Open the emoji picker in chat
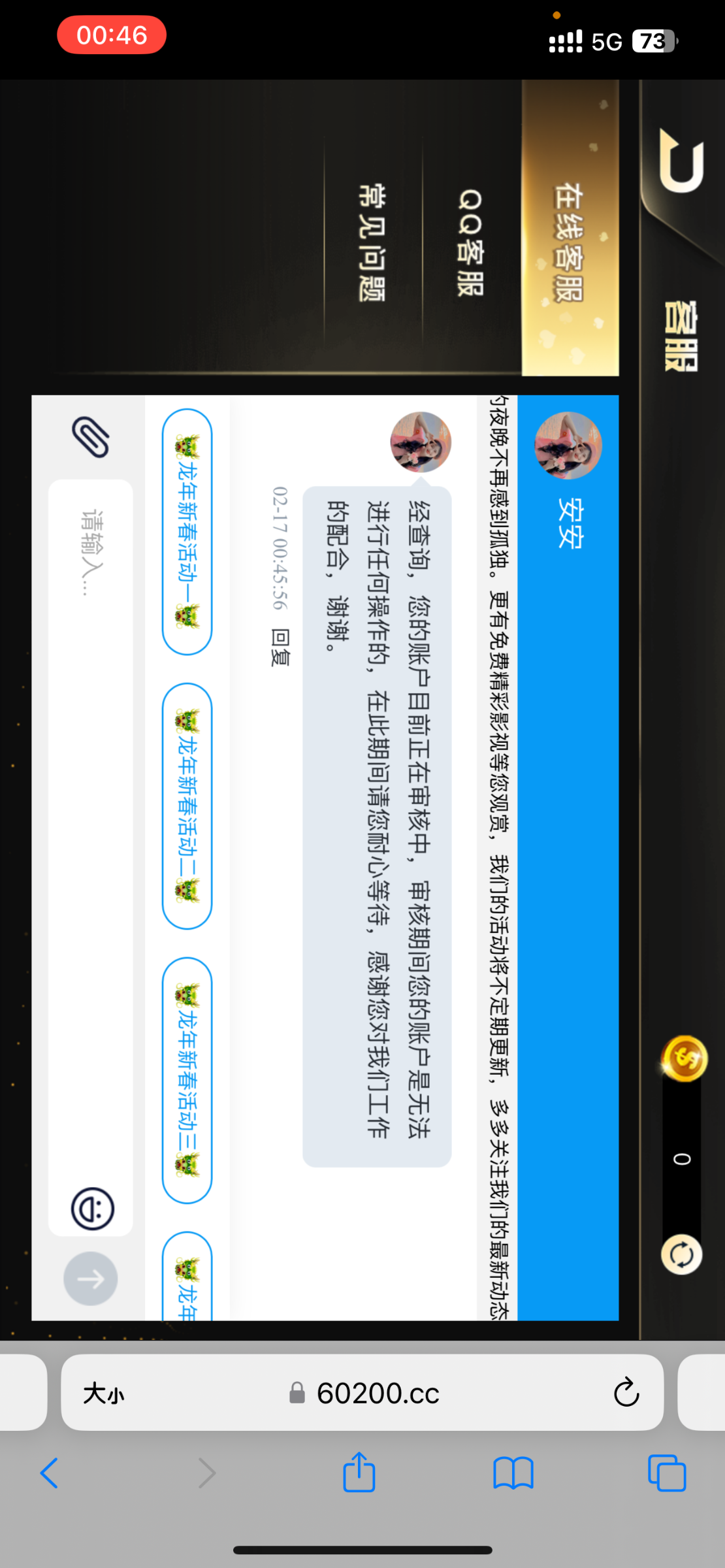This screenshot has width=725, height=1568. (92, 1208)
